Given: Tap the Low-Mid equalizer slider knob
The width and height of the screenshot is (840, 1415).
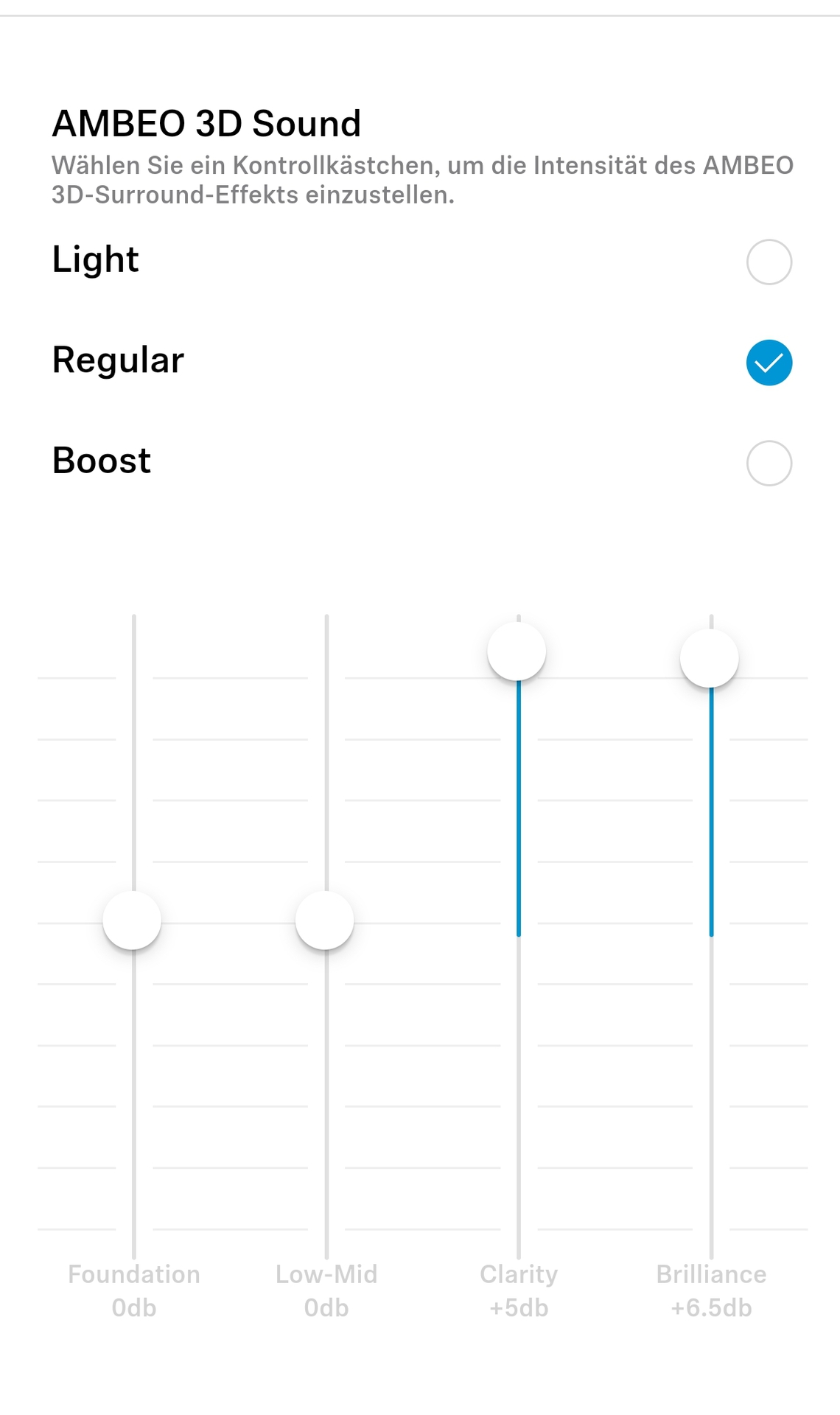Looking at the screenshot, I should pyautogui.click(x=325, y=920).
